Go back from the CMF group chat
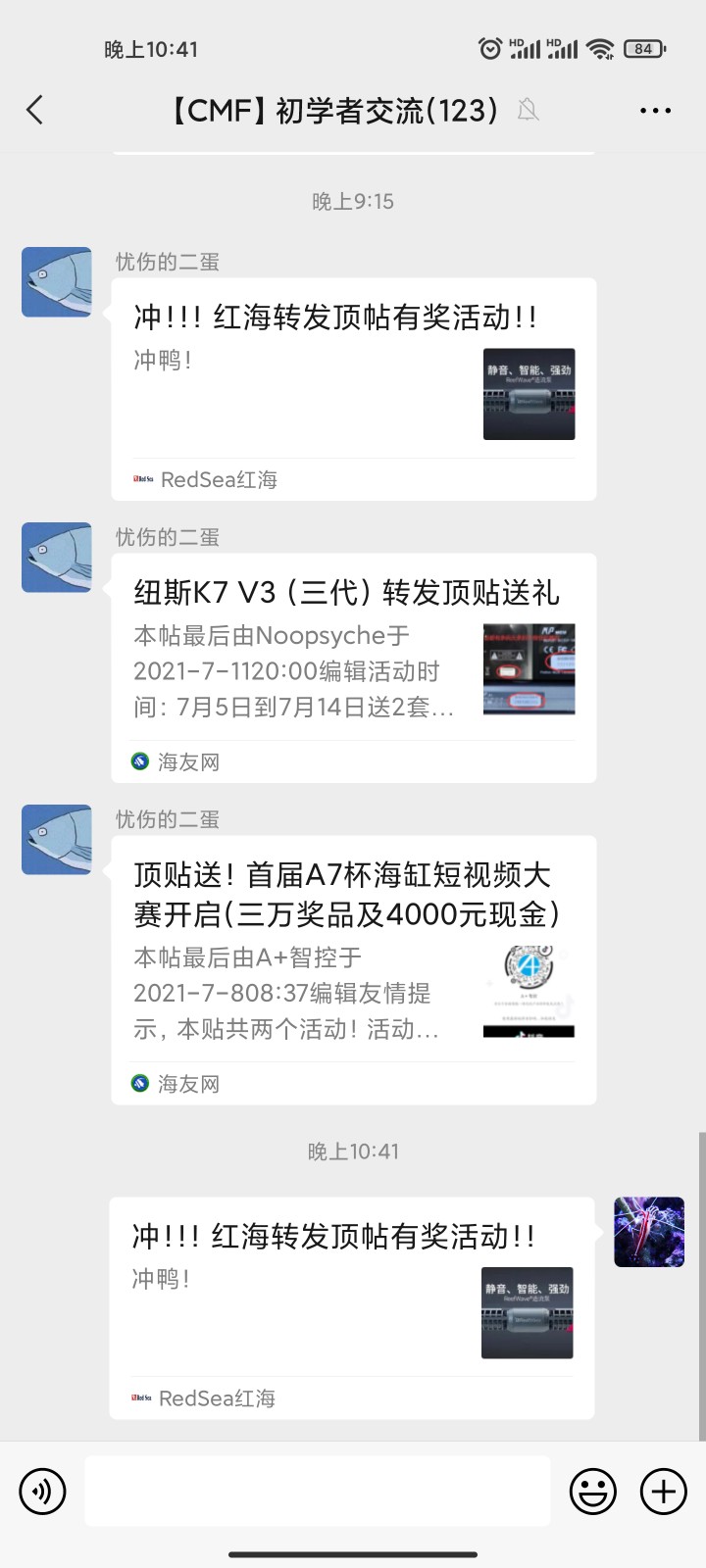706x1568 pixels. (35, 110)
